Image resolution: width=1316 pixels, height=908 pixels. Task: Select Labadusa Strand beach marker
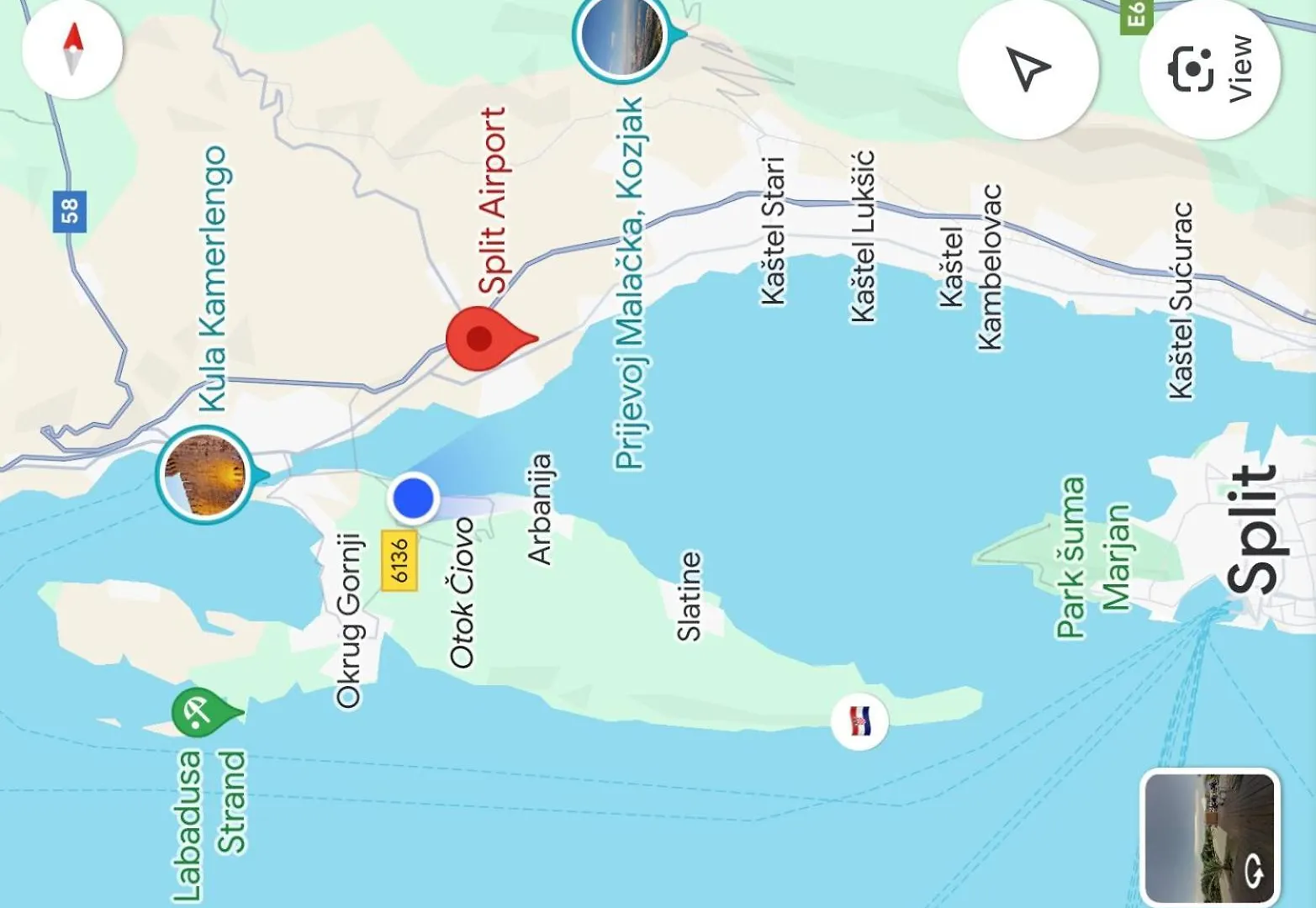200,712
